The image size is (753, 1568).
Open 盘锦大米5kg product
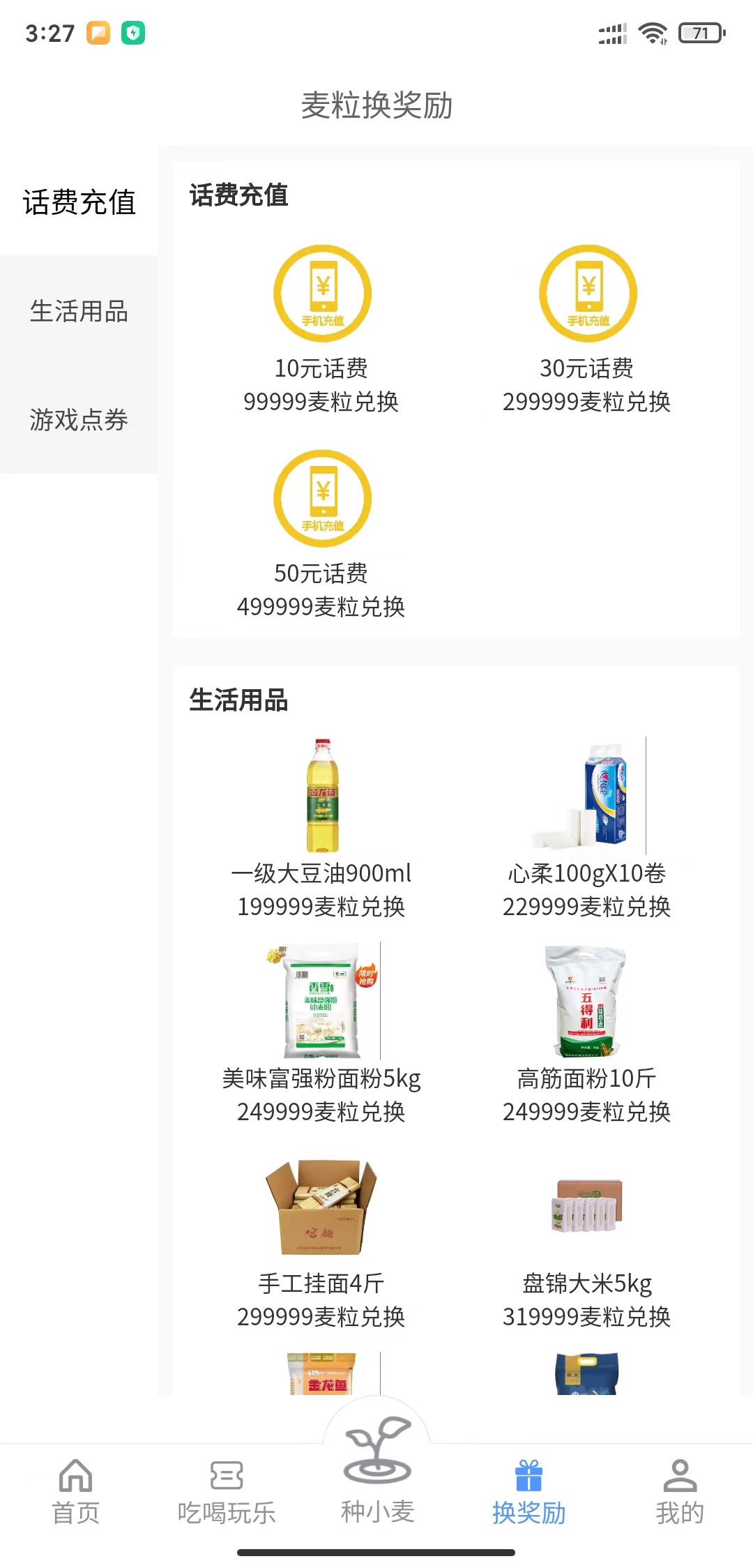click(587, 1239)
